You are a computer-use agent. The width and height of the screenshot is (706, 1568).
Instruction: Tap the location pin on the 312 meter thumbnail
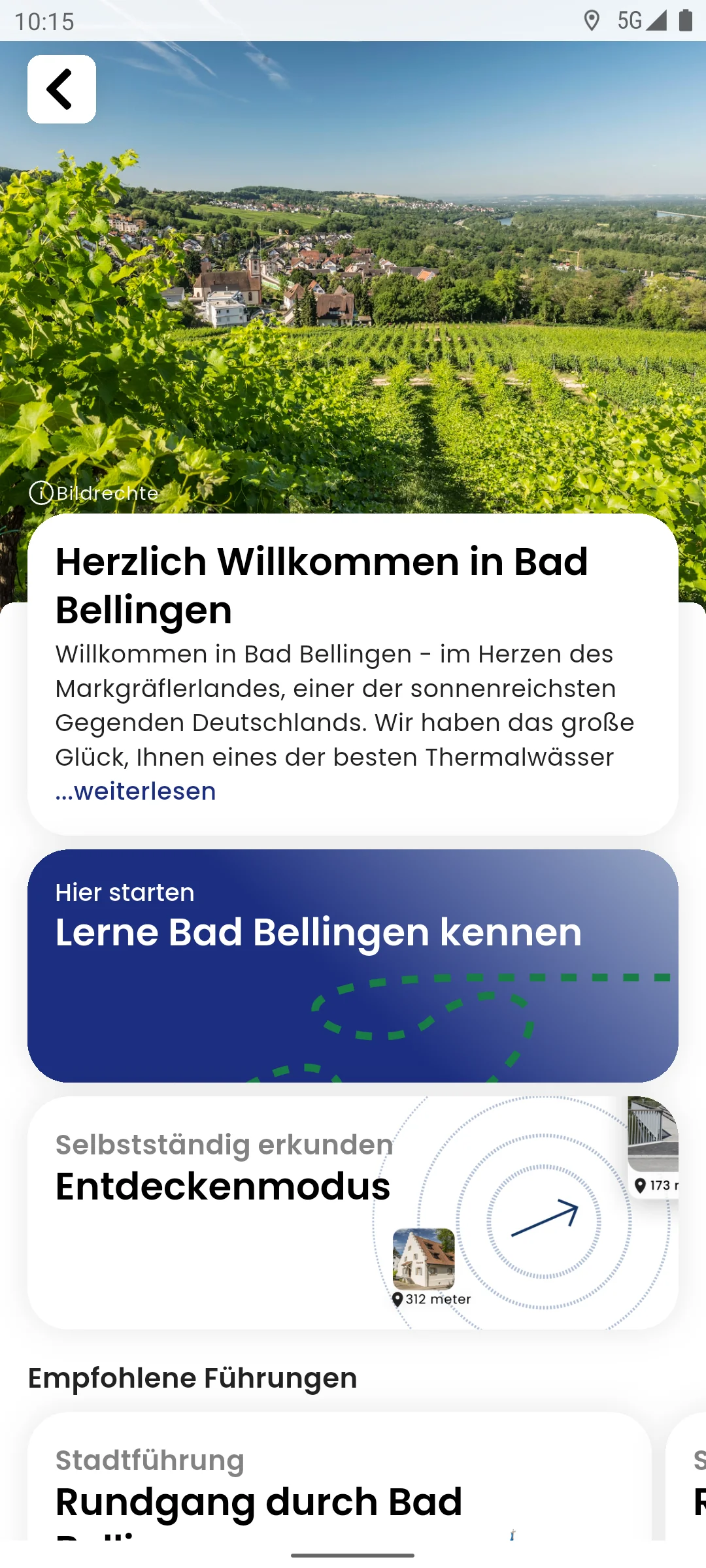click(398, 1299)
